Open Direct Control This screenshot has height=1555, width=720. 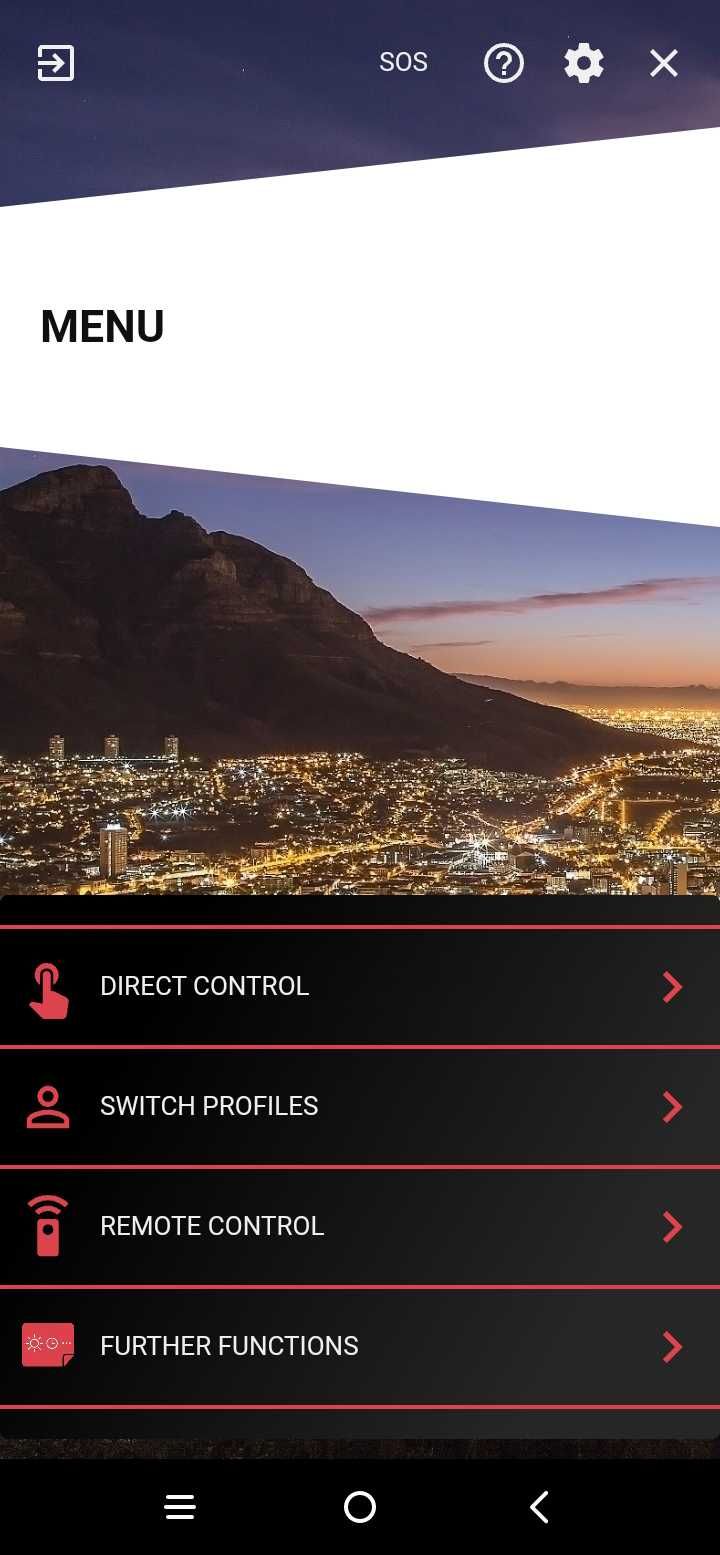point(360,987)
